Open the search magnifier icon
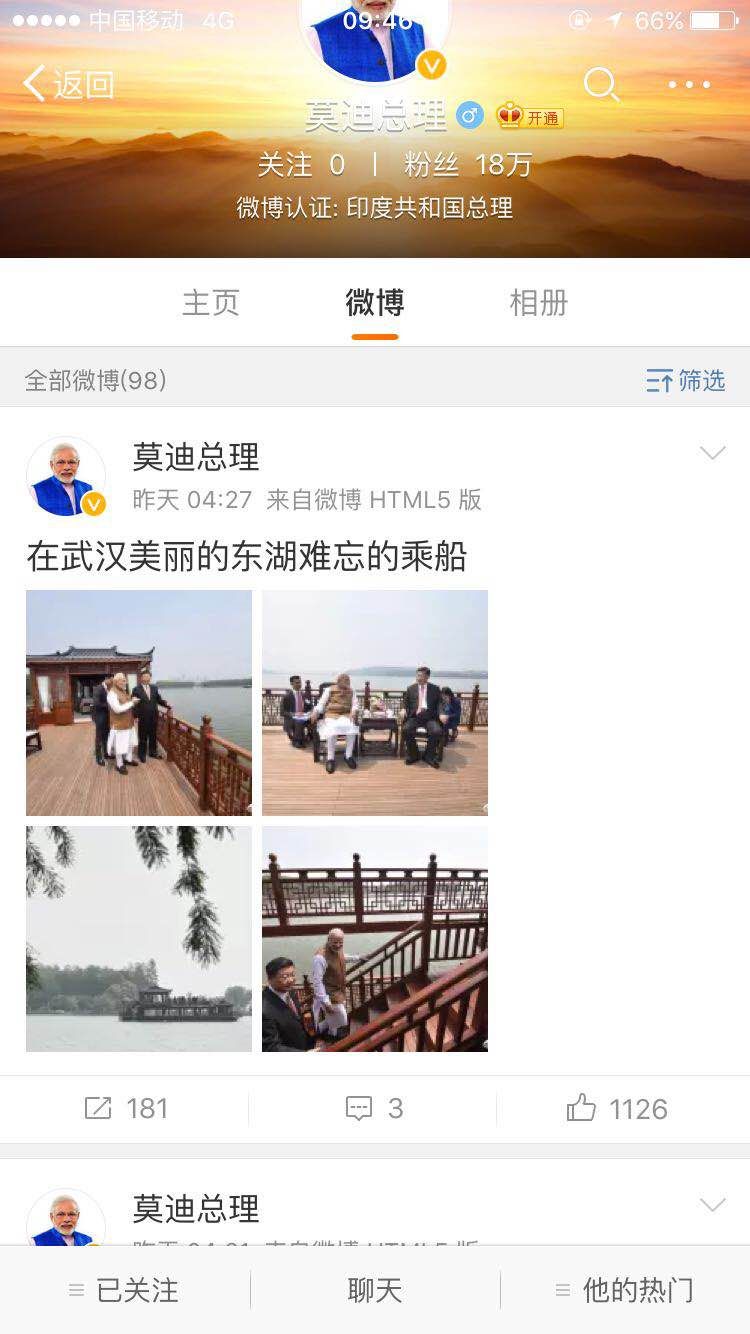Screen dimensions: 750x1334 [601, 85]
